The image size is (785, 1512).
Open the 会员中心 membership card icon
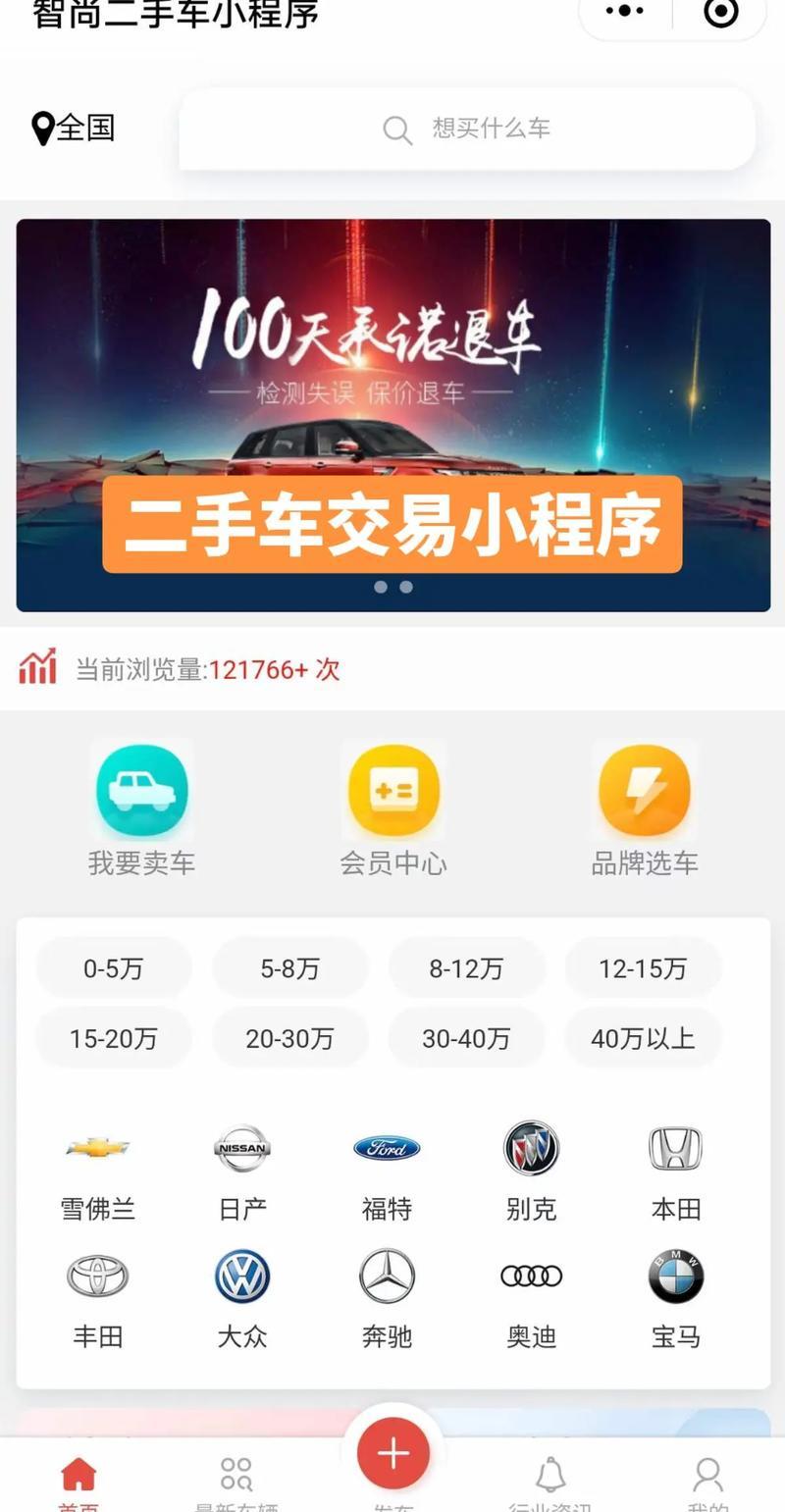(393, 789)
